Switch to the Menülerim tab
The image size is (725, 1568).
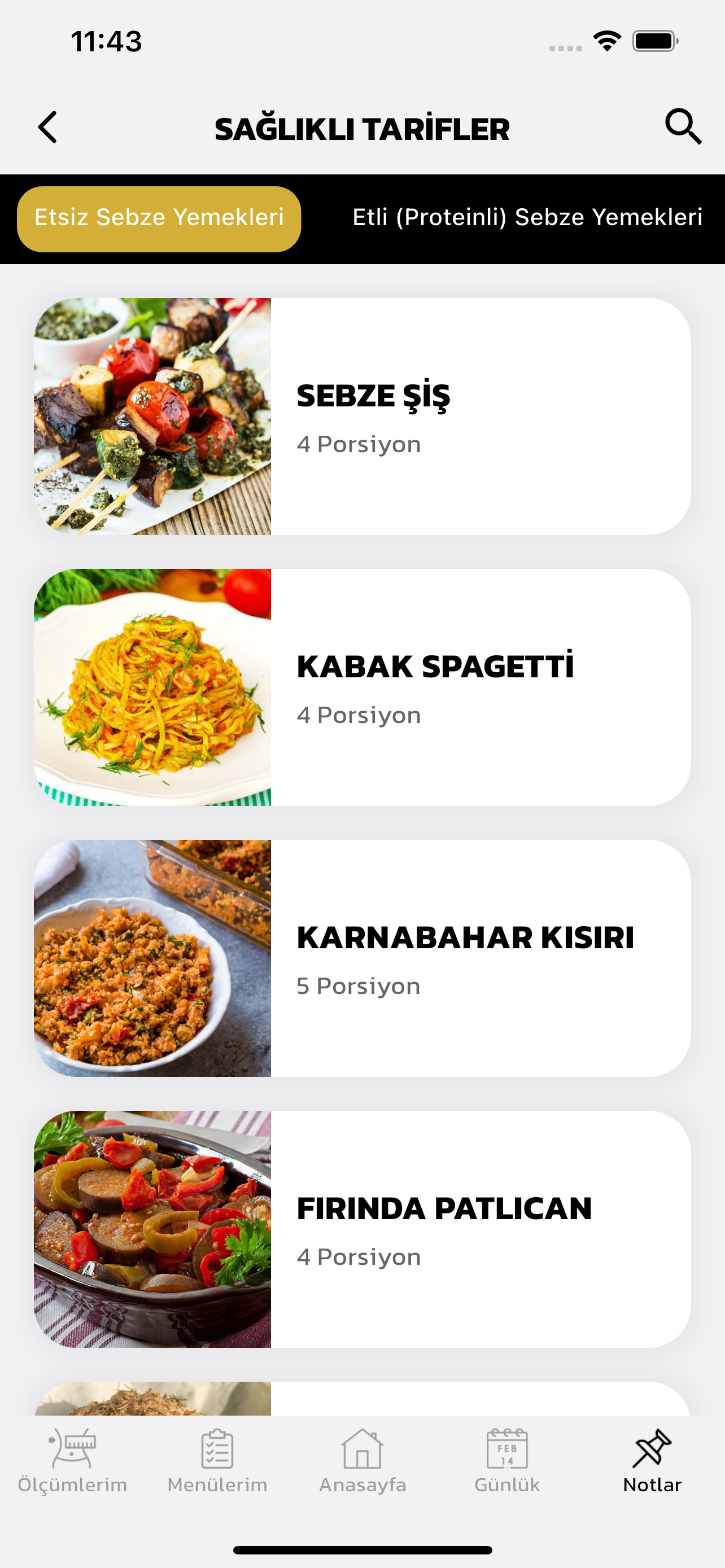pyautogui.click(x=217, y=1461)
